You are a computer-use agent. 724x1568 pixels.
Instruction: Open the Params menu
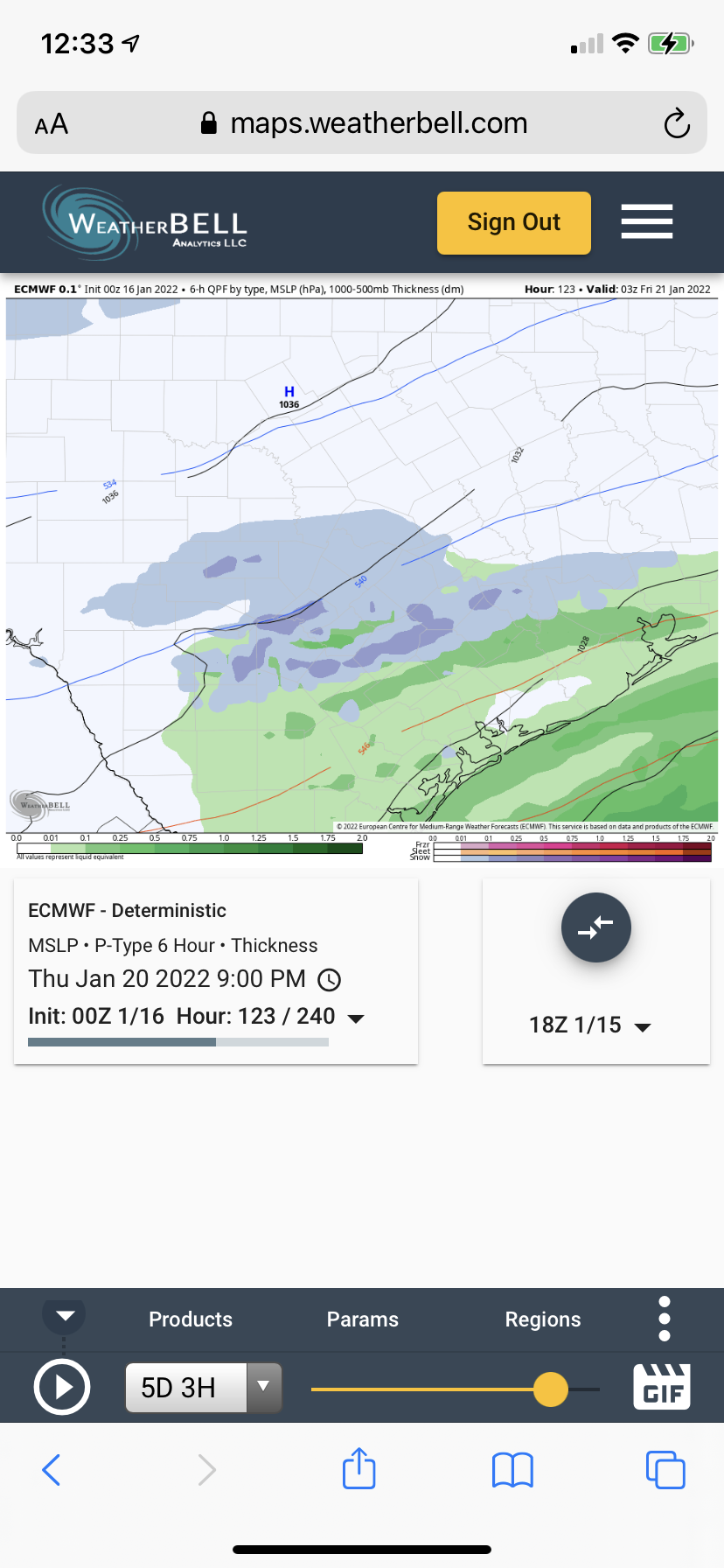[362, 1319]
